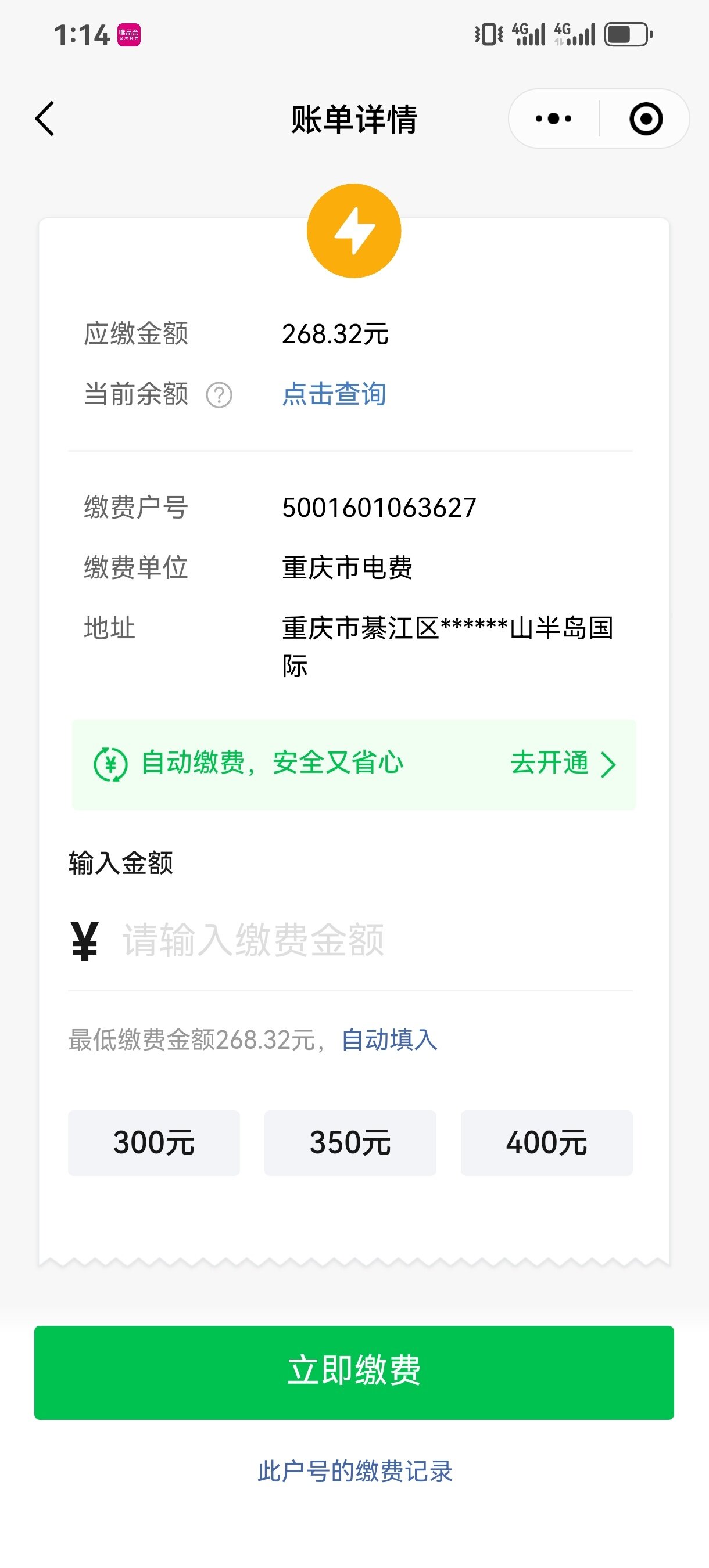
Task: Open the mini program more options menu
Action: coord(553,118)
